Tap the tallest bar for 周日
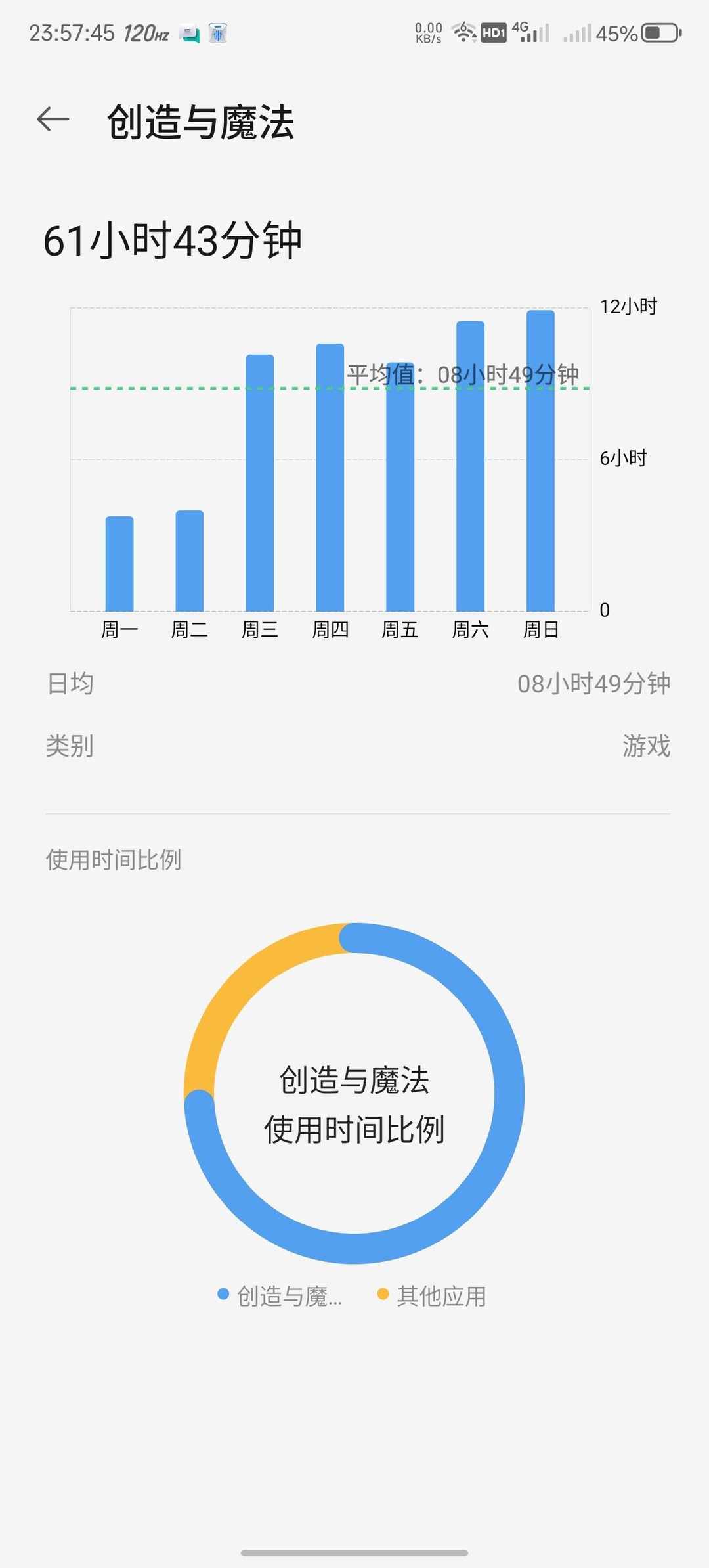 (540, 460)
